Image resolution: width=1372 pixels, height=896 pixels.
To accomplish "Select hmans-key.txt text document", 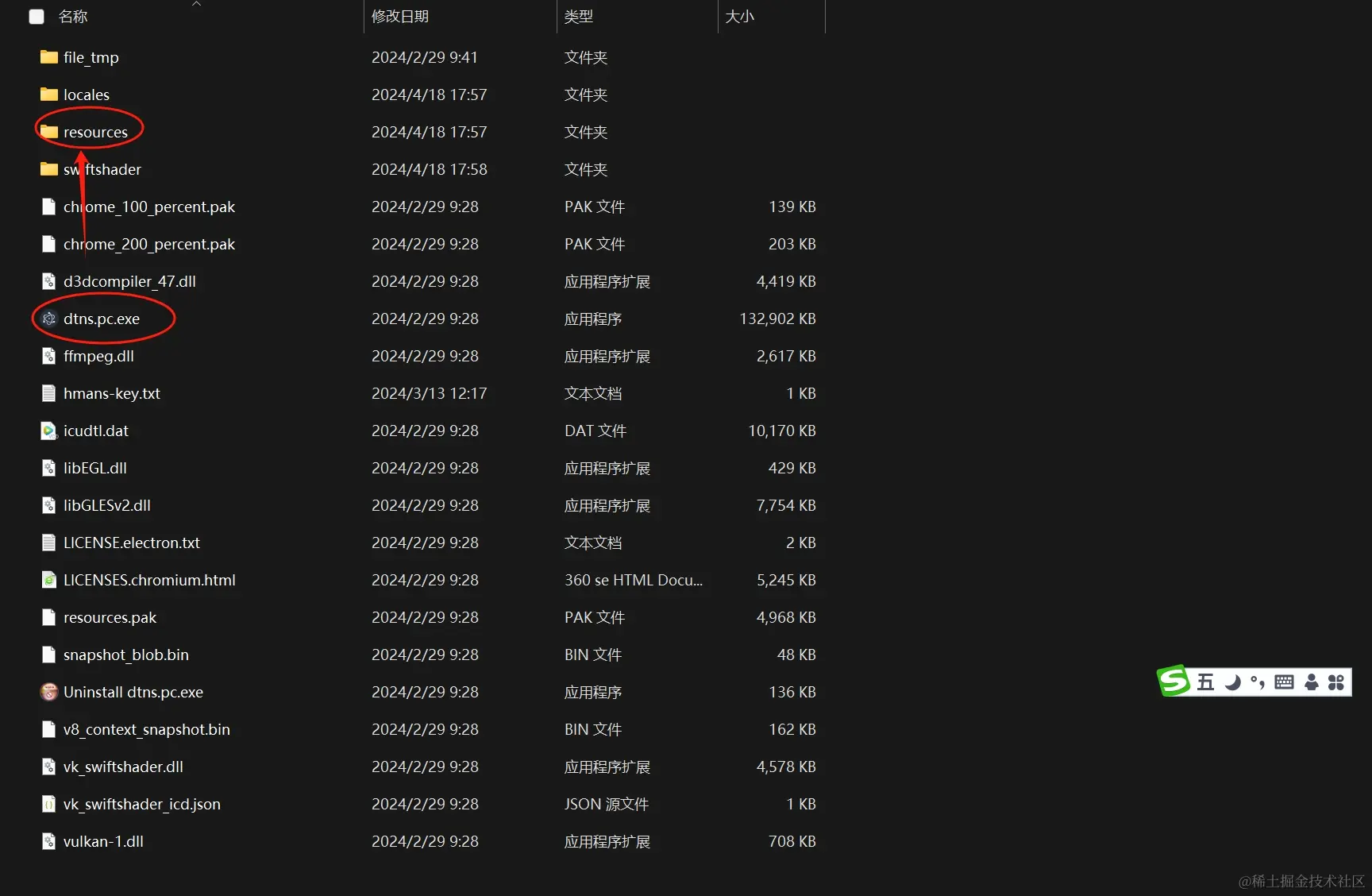I will [111, 393].
